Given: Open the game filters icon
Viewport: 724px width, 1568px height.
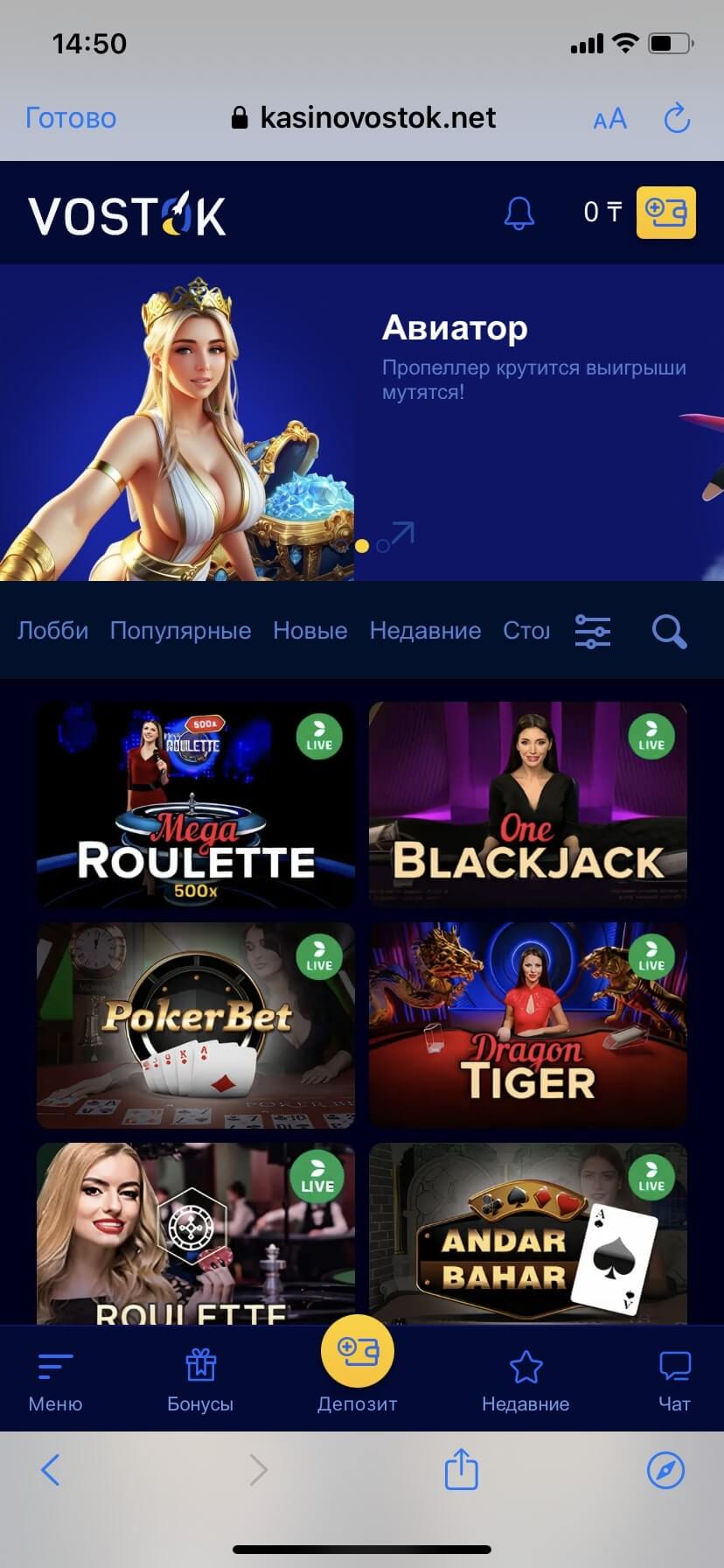Looking at the screenshot, I should (x=592, y=631).
